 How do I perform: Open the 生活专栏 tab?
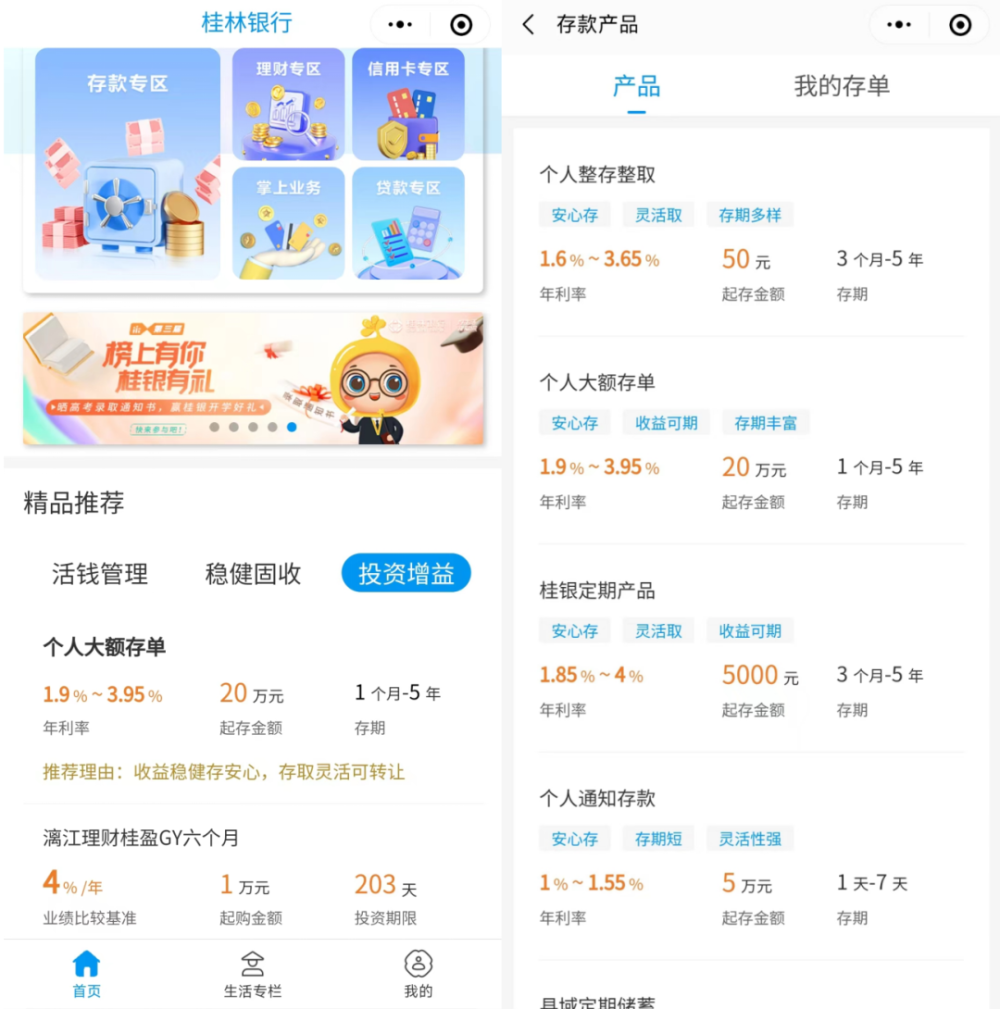[x=253, y=975]
